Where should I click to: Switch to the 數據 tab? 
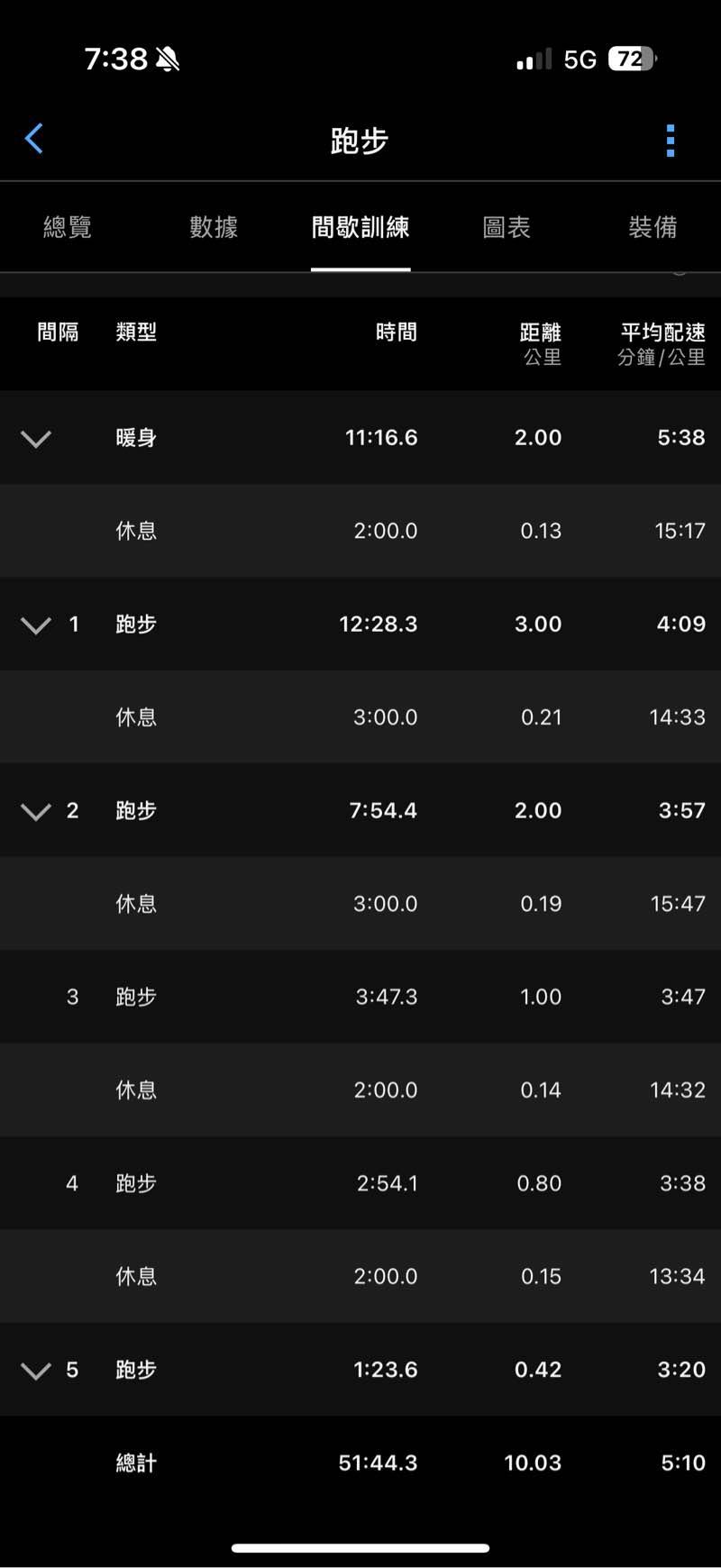[x=214, y=227]
